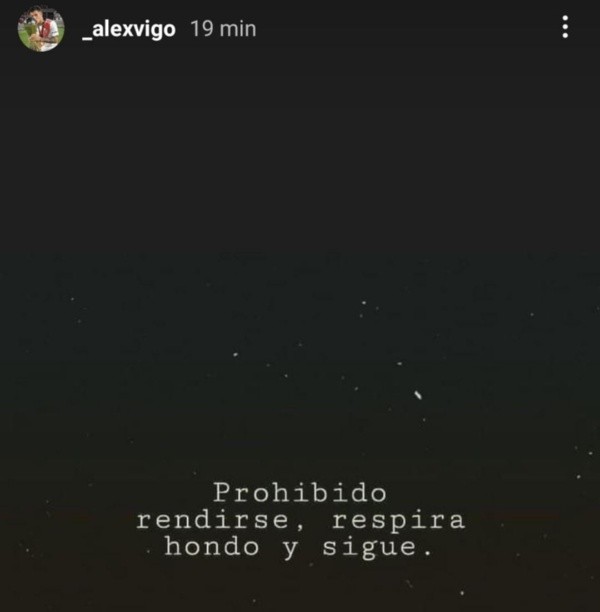
Task: Tap the _alexvigo username
Action: [x=128, y=29]
